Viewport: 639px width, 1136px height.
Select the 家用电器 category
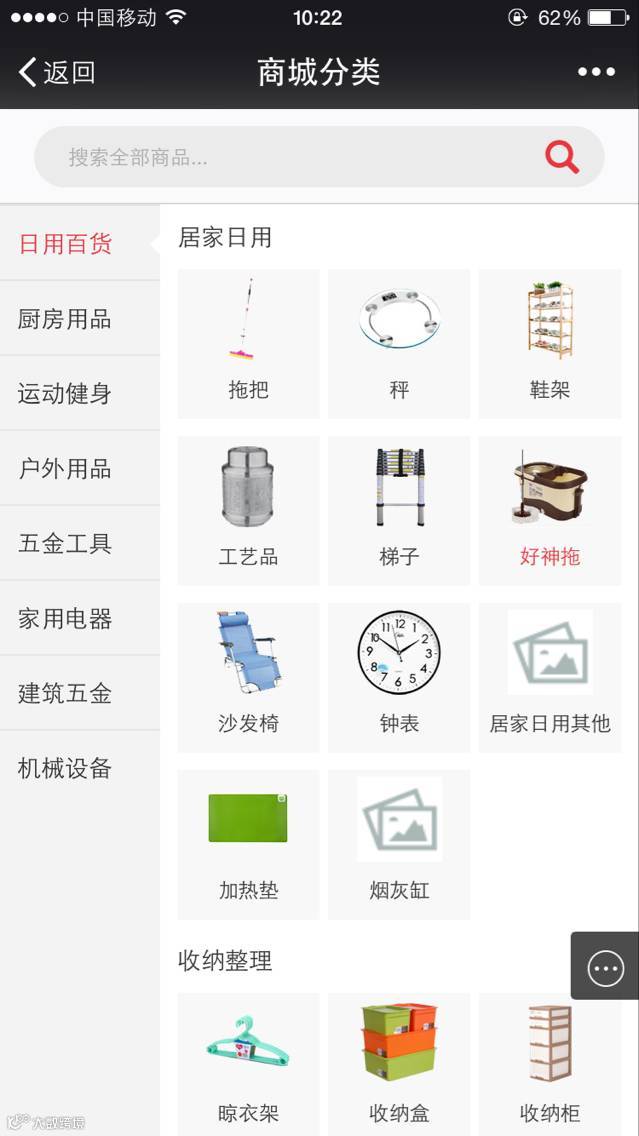coord(65,619)
